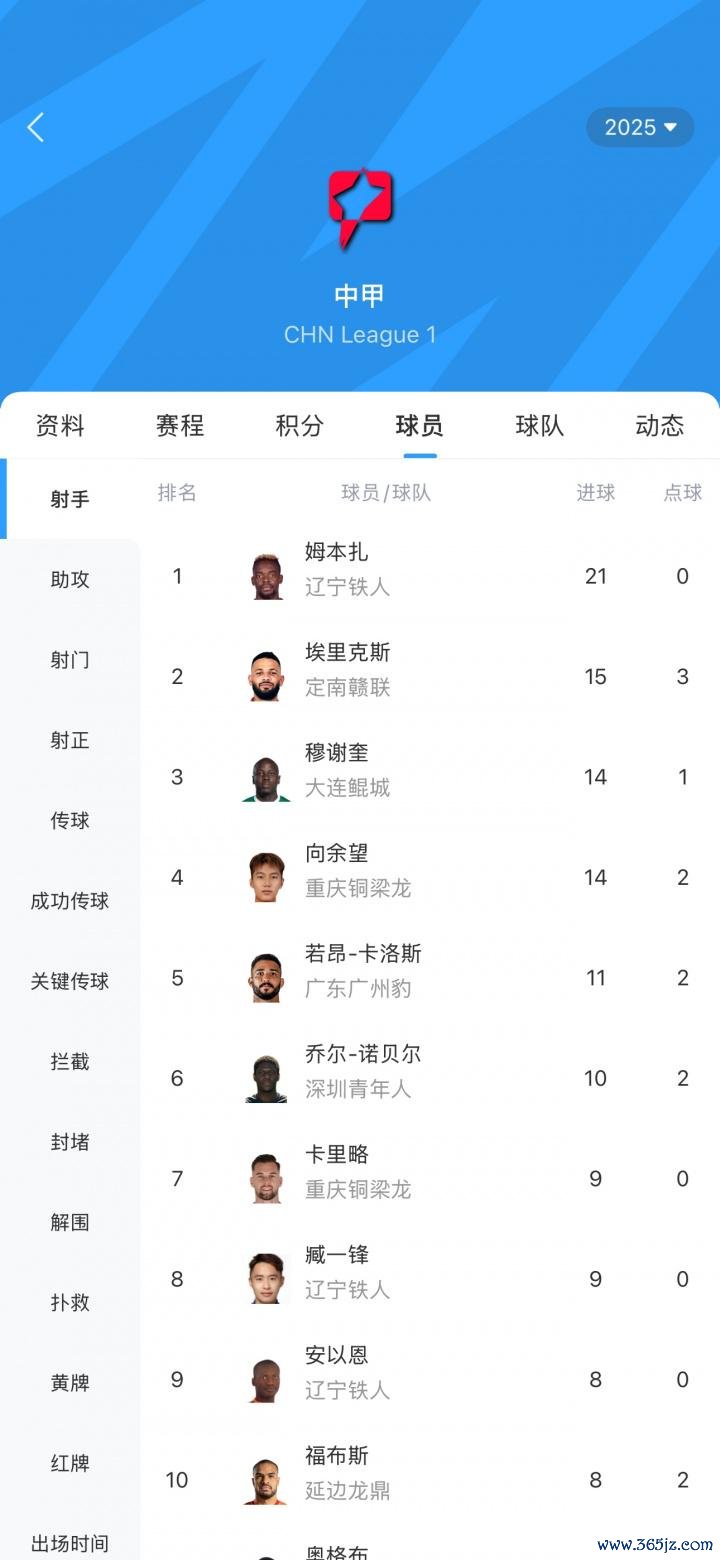Show the 扑救 ranking

click(x=70, y=1302)
